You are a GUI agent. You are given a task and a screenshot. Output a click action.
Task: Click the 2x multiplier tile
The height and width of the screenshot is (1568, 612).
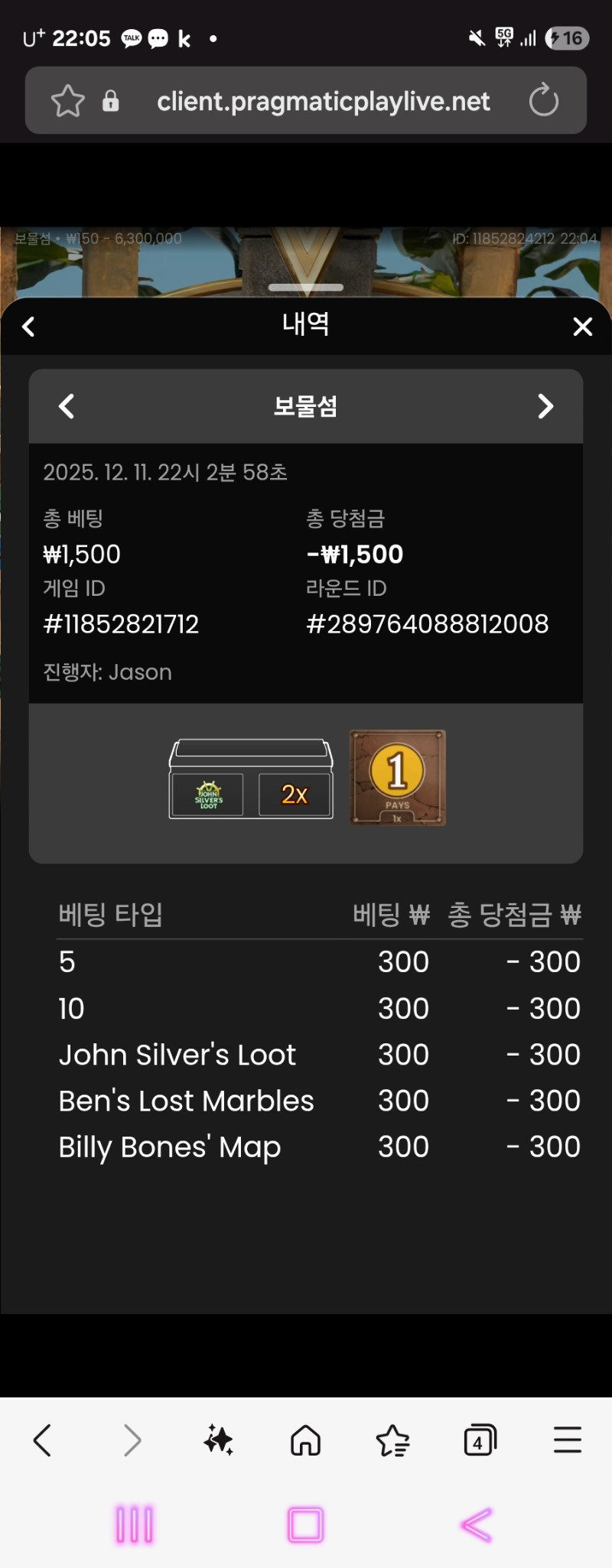tap(295, 794)
